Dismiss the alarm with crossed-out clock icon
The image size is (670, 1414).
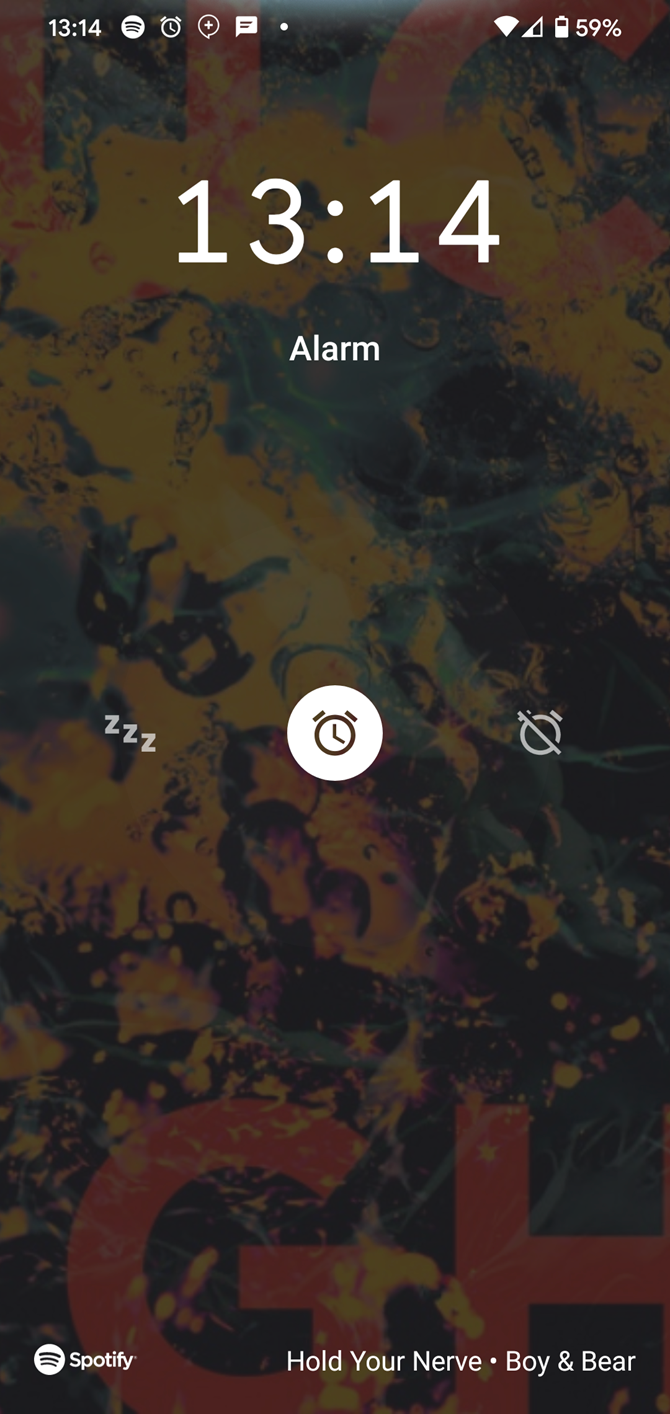pyautogui.click(x=540, y=733)
